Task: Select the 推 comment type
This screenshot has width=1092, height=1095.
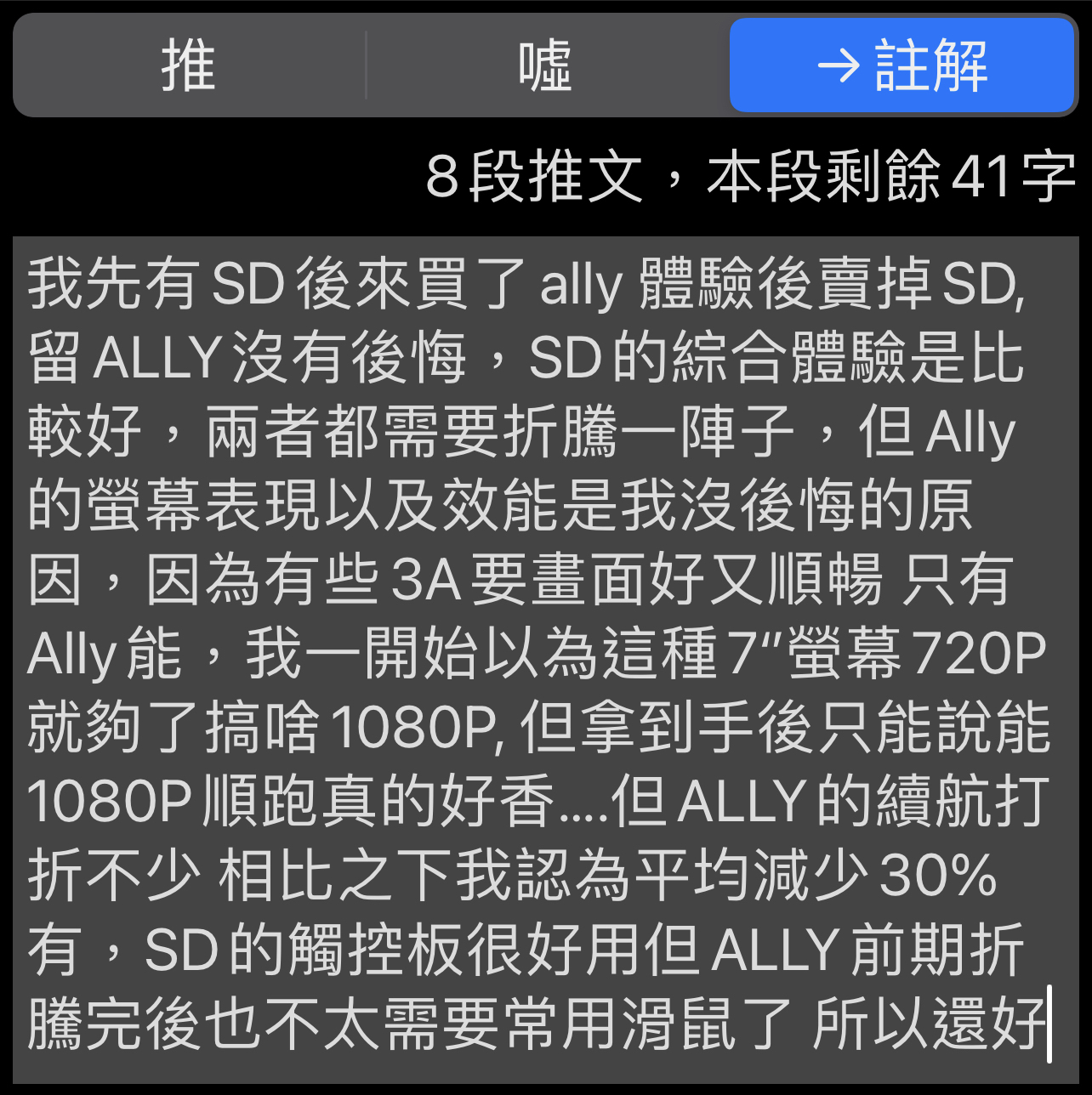Action: point(188,66)
